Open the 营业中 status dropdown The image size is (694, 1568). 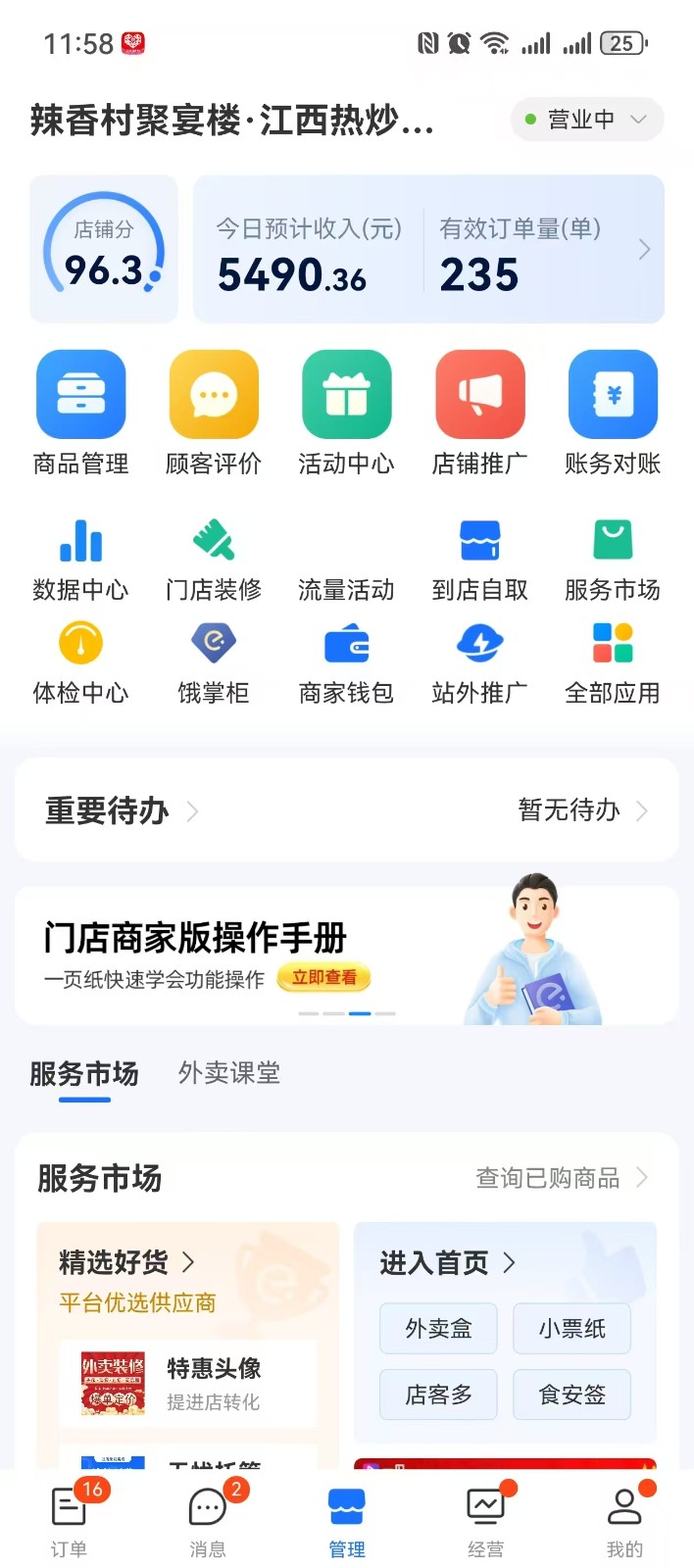586,120
